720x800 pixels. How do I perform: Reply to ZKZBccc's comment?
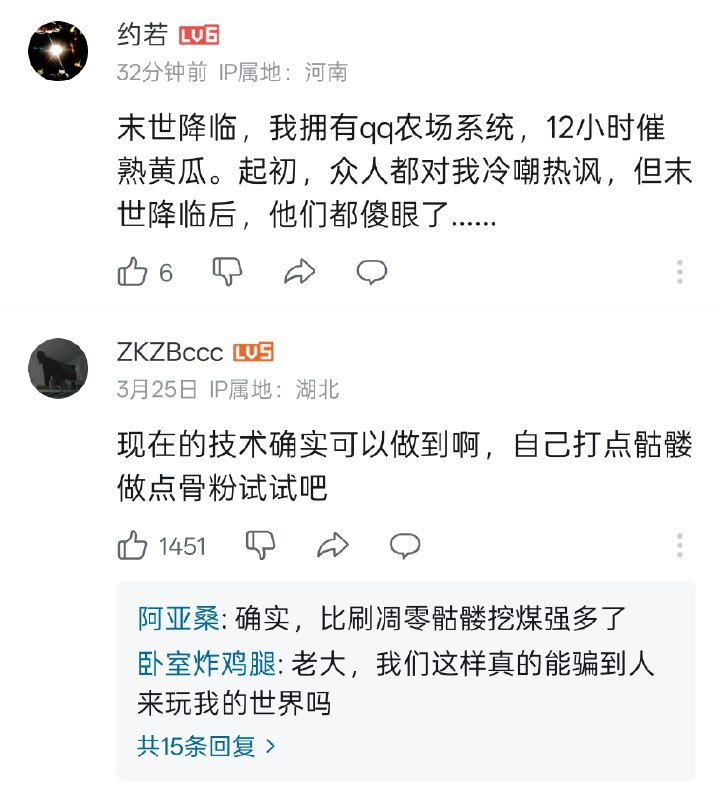pyautogui.click(x=404, y=544)
